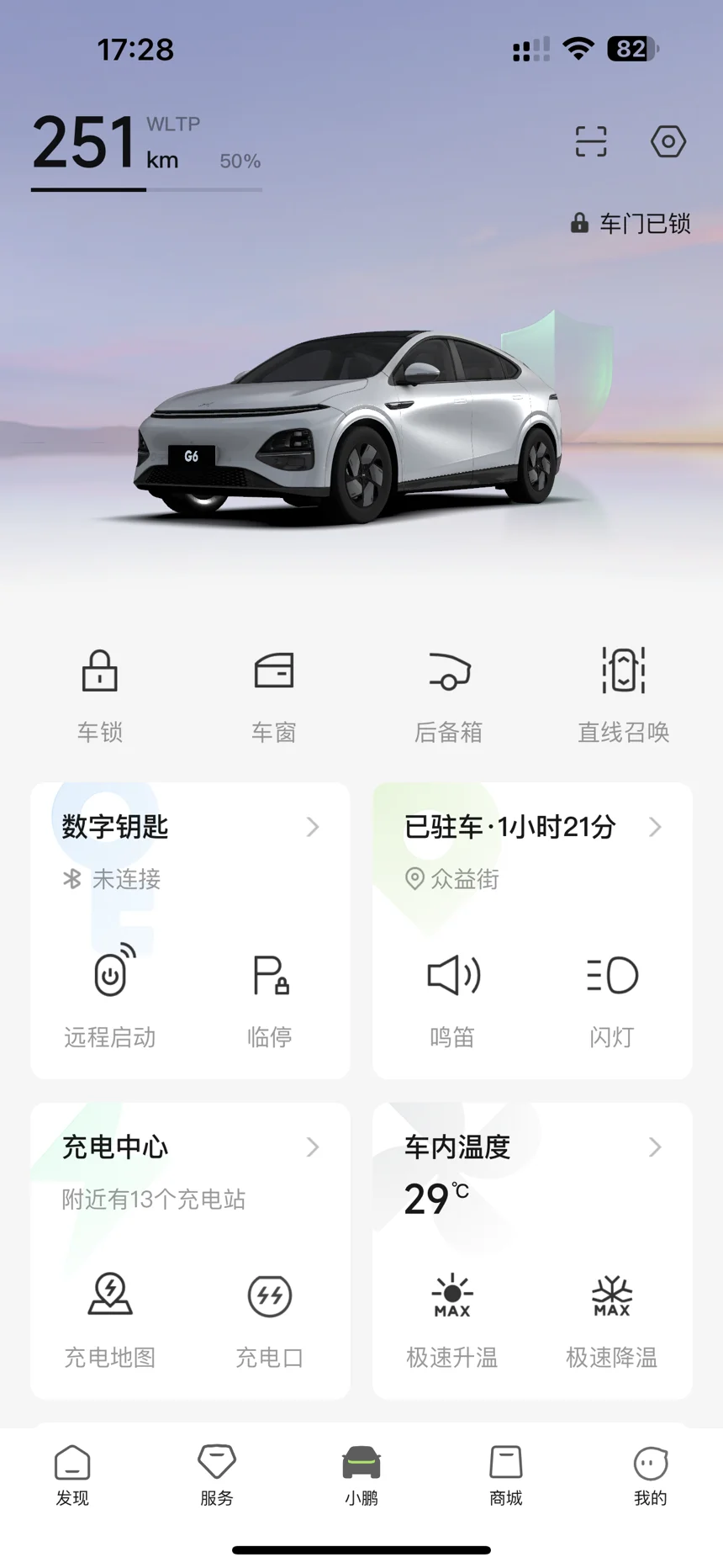This screenshot has width=723, height=1568.
Task: Sound the horn with 鸣笛
Action: point(453,995)
